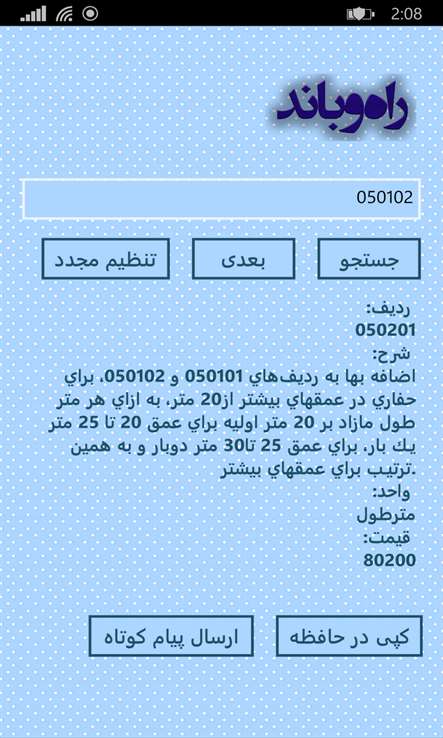Screen dimensions: 443x738
Task: Copy the result with کپی در حافظه
Action: (x=349, y=636)
